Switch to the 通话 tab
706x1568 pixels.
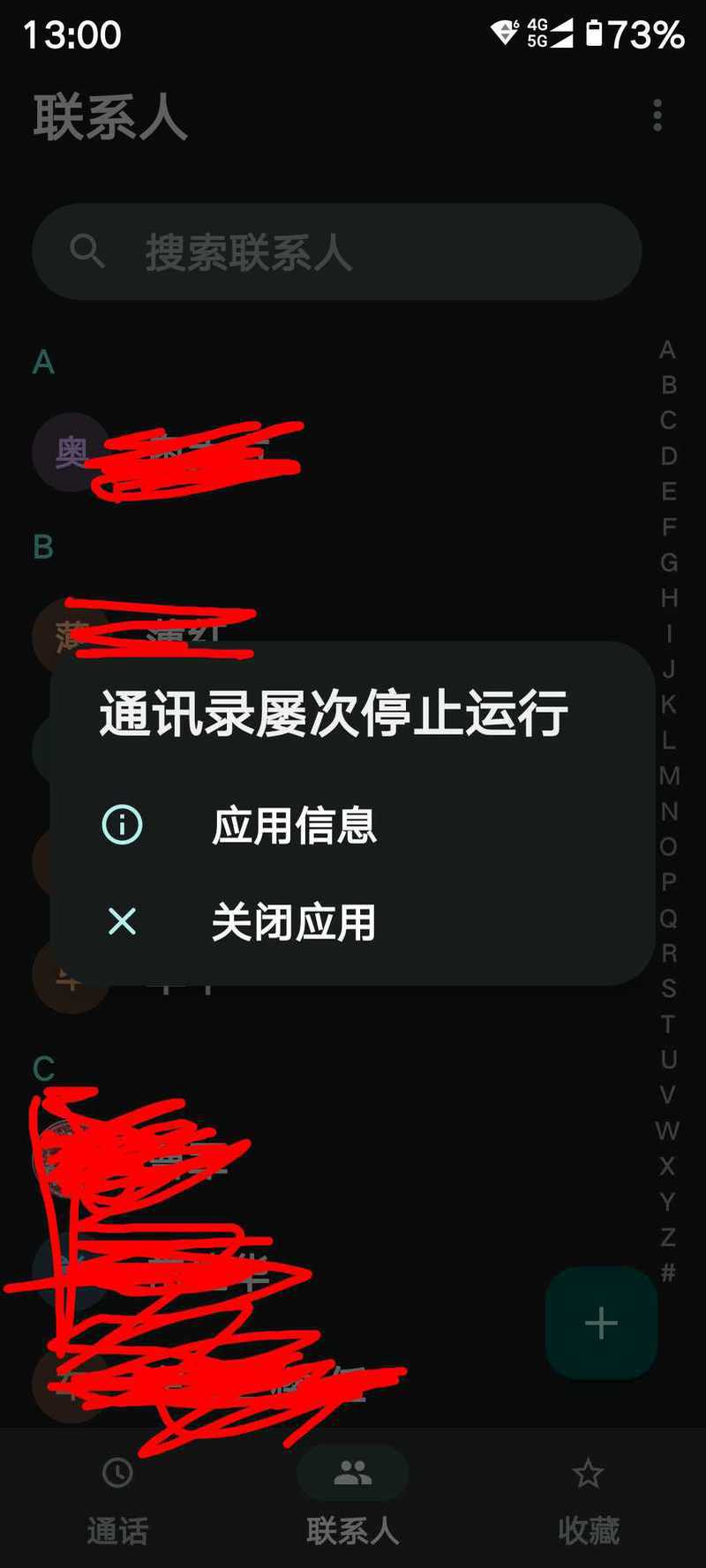click(117, 1498)
